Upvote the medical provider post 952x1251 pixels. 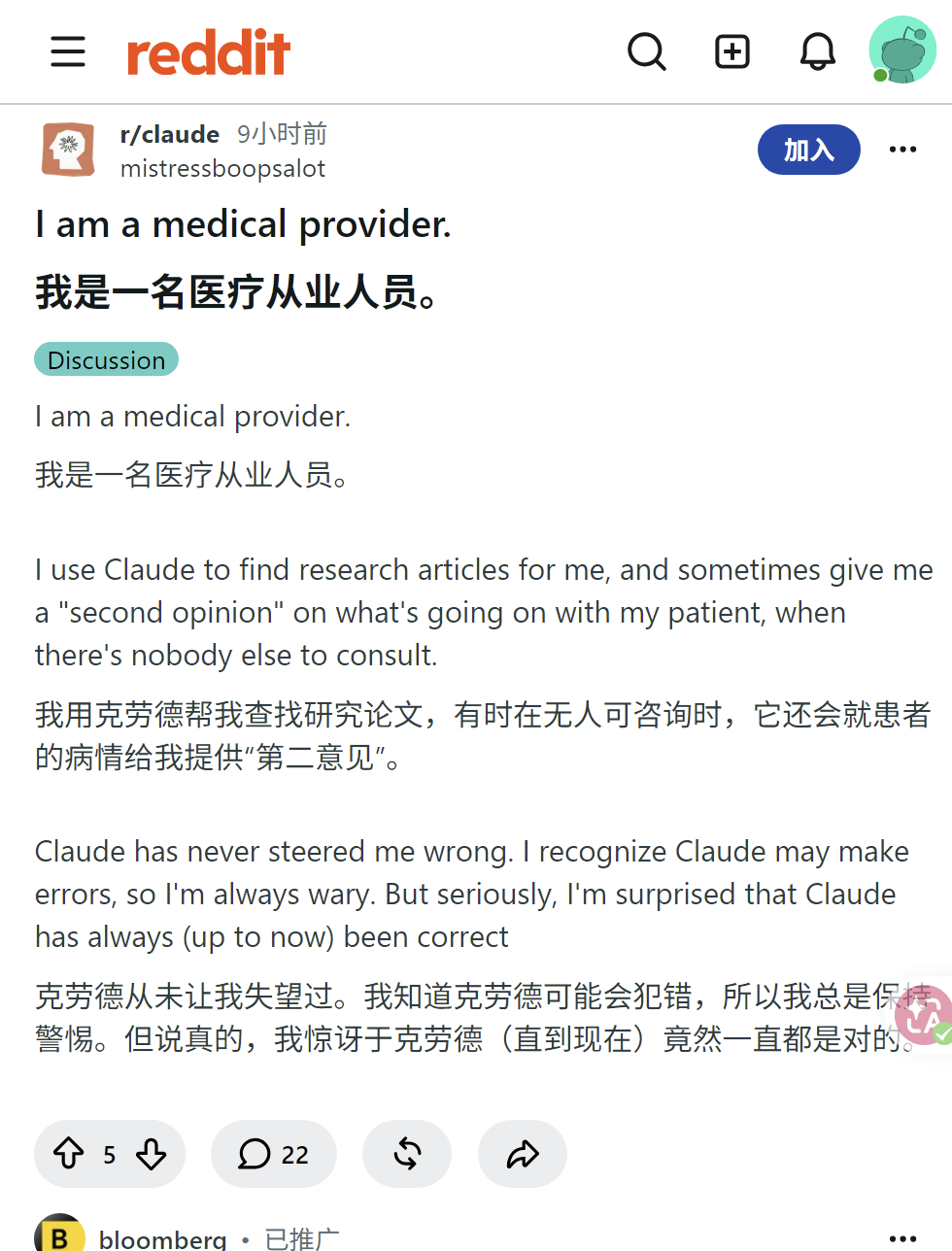(x=68, y=1154)
